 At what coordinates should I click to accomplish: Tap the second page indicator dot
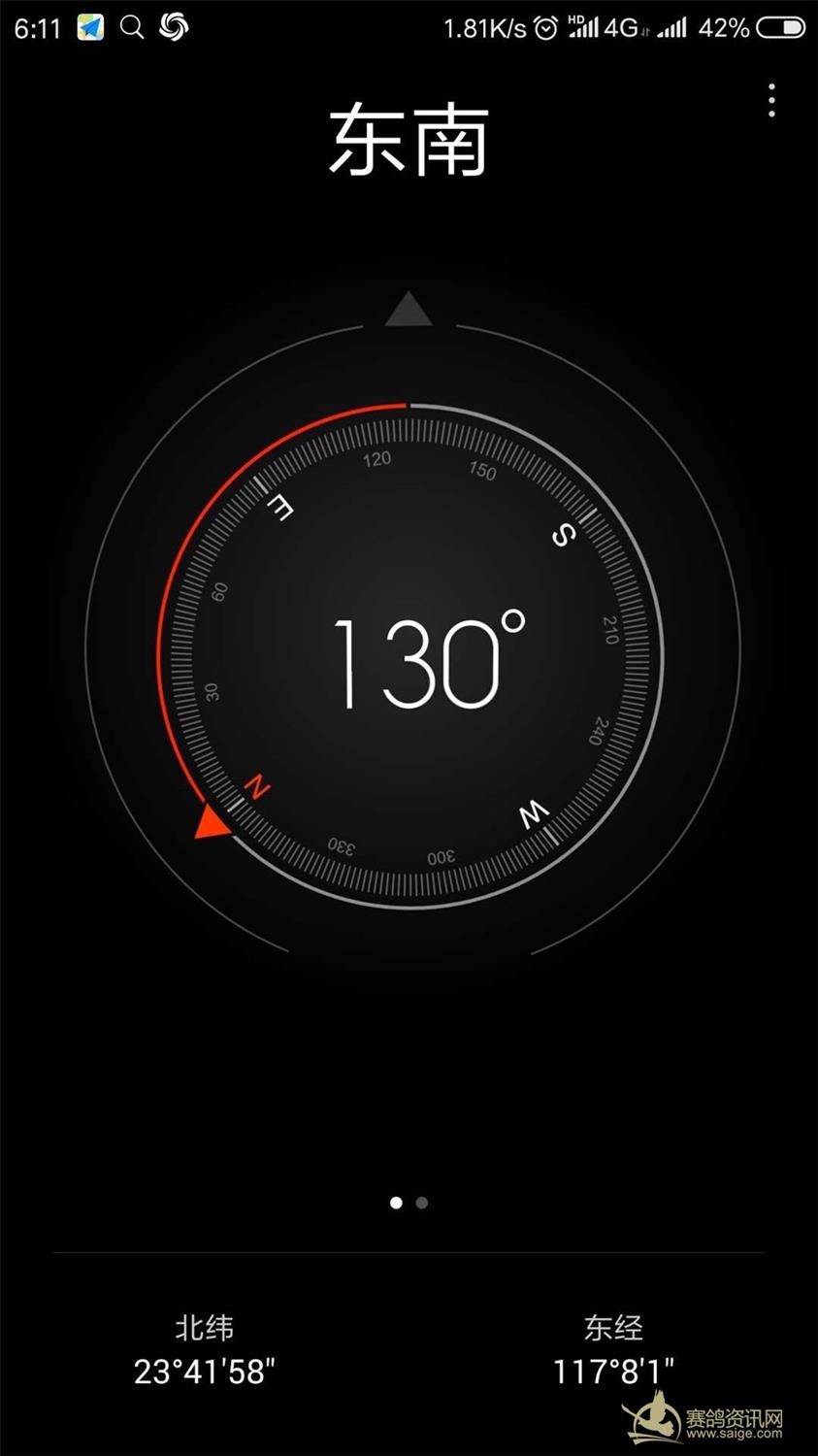click(421, 1203)
